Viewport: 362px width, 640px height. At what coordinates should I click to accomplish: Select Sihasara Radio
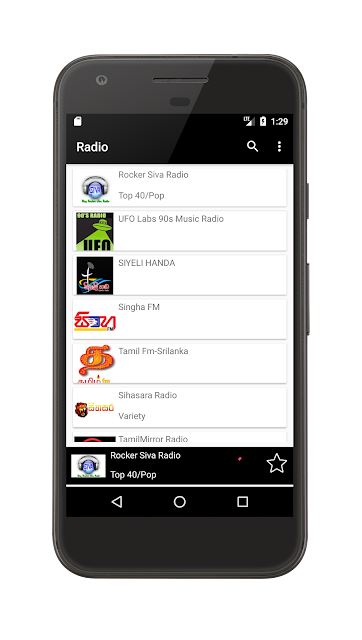(180, 407)
